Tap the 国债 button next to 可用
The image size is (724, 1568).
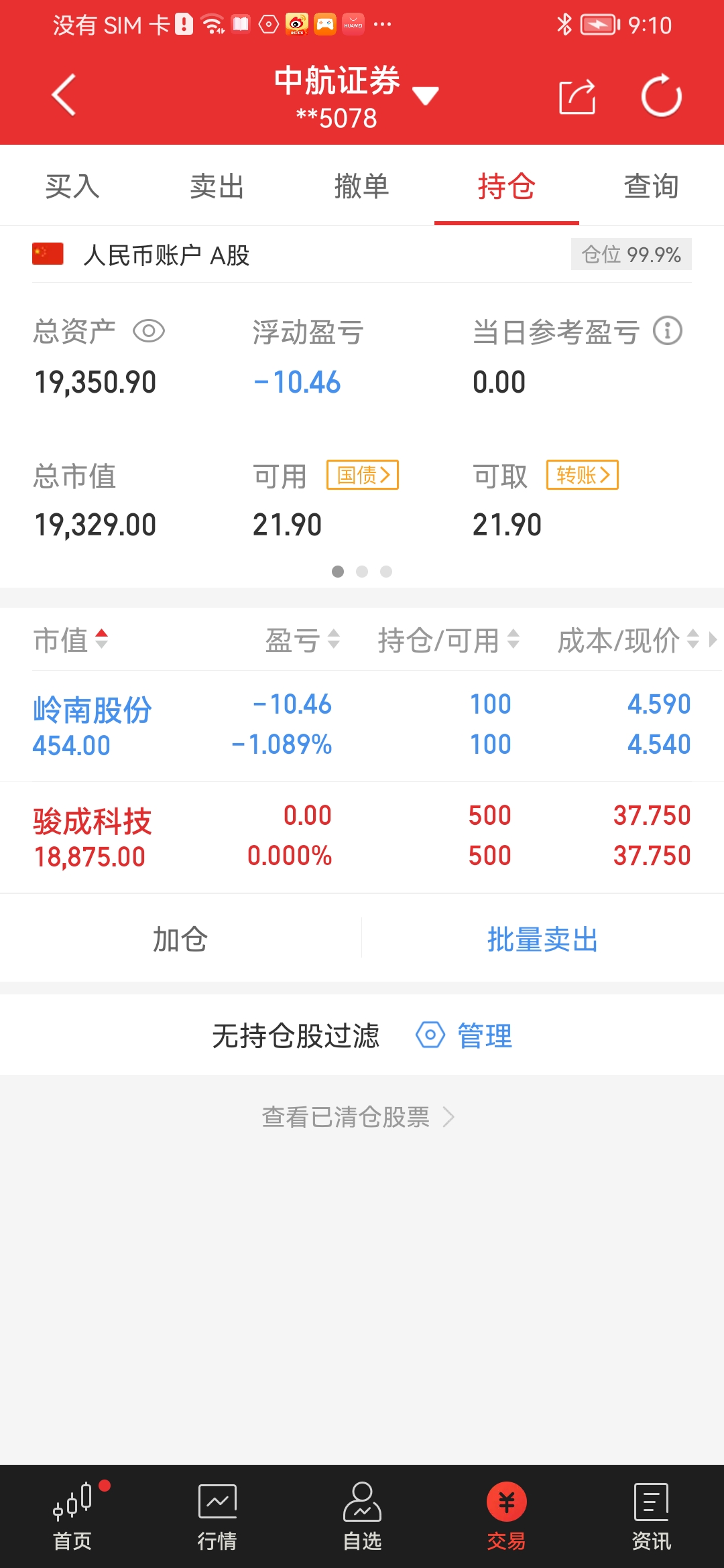tap(363, 475)
